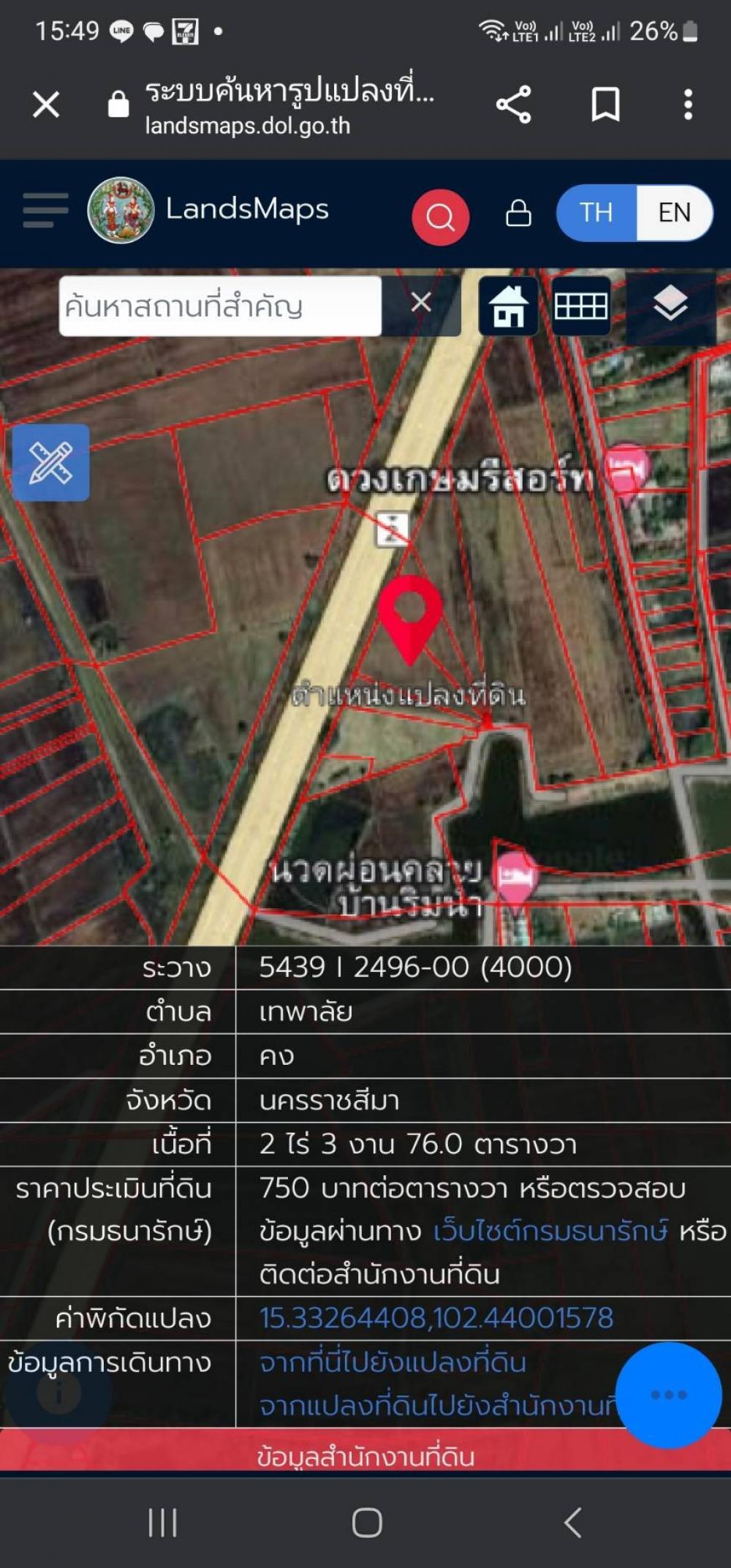
Task: Open the padlock login icon
Action: point(518,213)
